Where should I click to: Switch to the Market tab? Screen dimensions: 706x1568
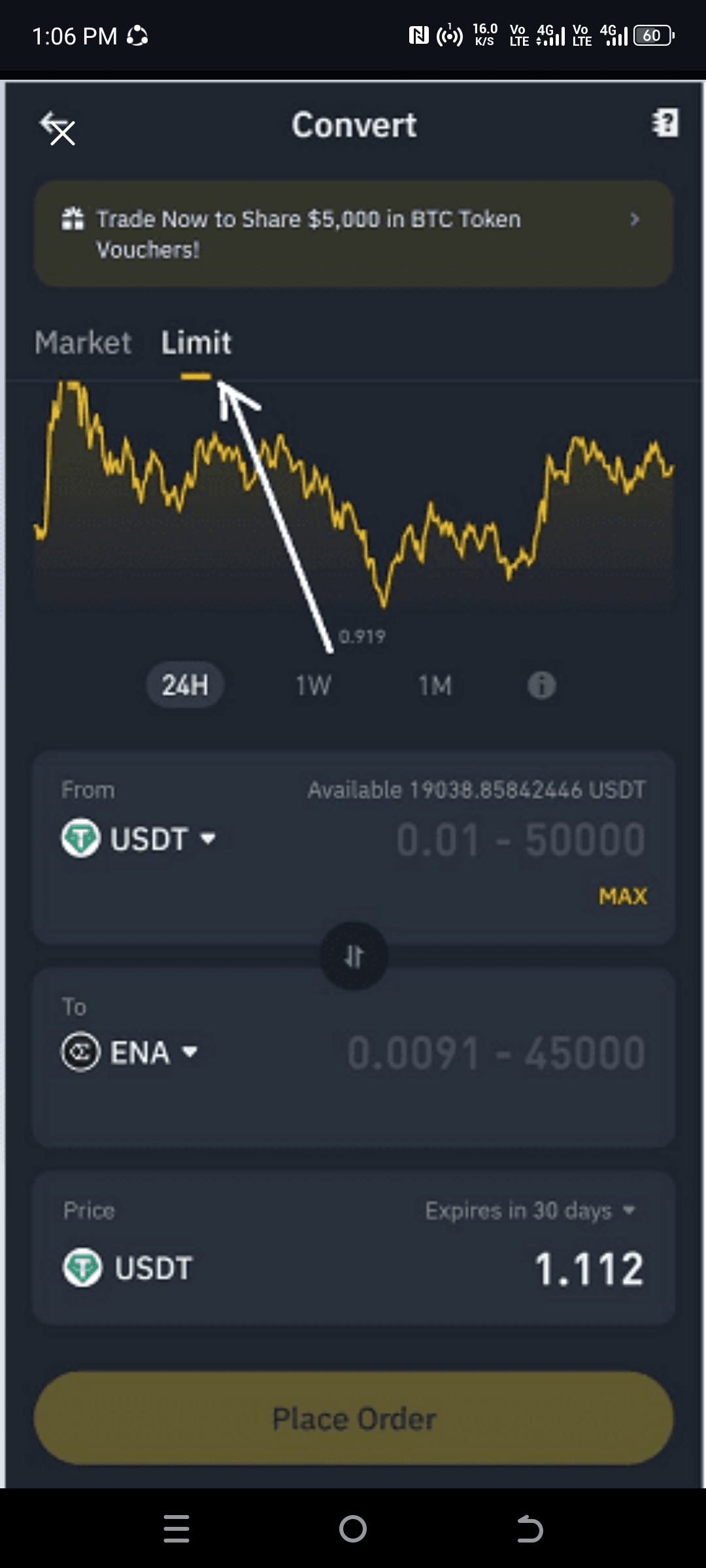pyautogui.click(x=83, y=343)
